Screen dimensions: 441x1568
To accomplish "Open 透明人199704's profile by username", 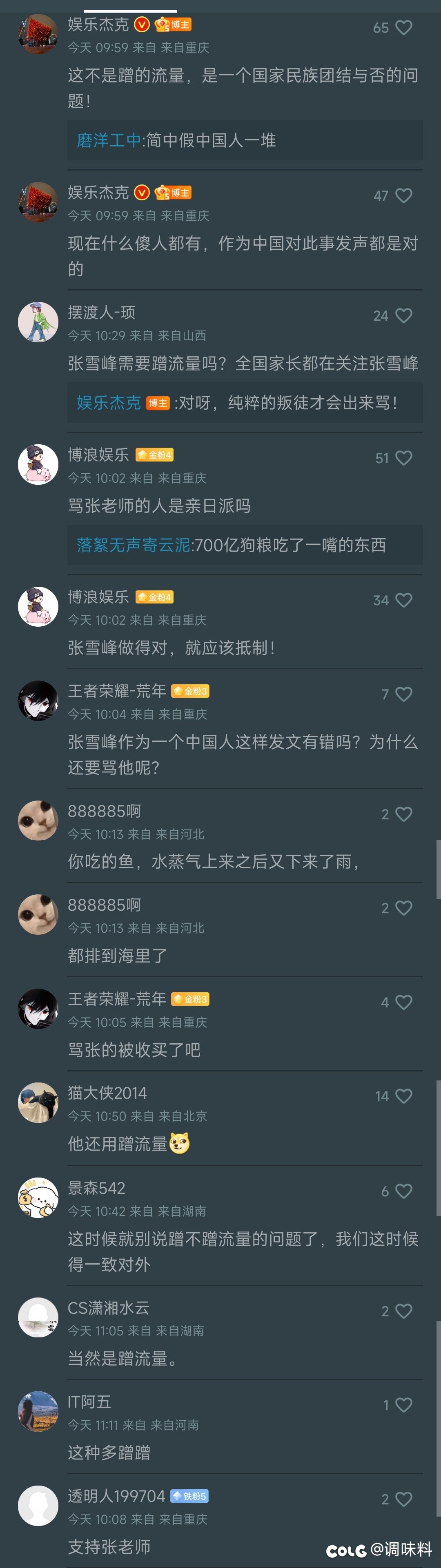I will pos(116,1495).
